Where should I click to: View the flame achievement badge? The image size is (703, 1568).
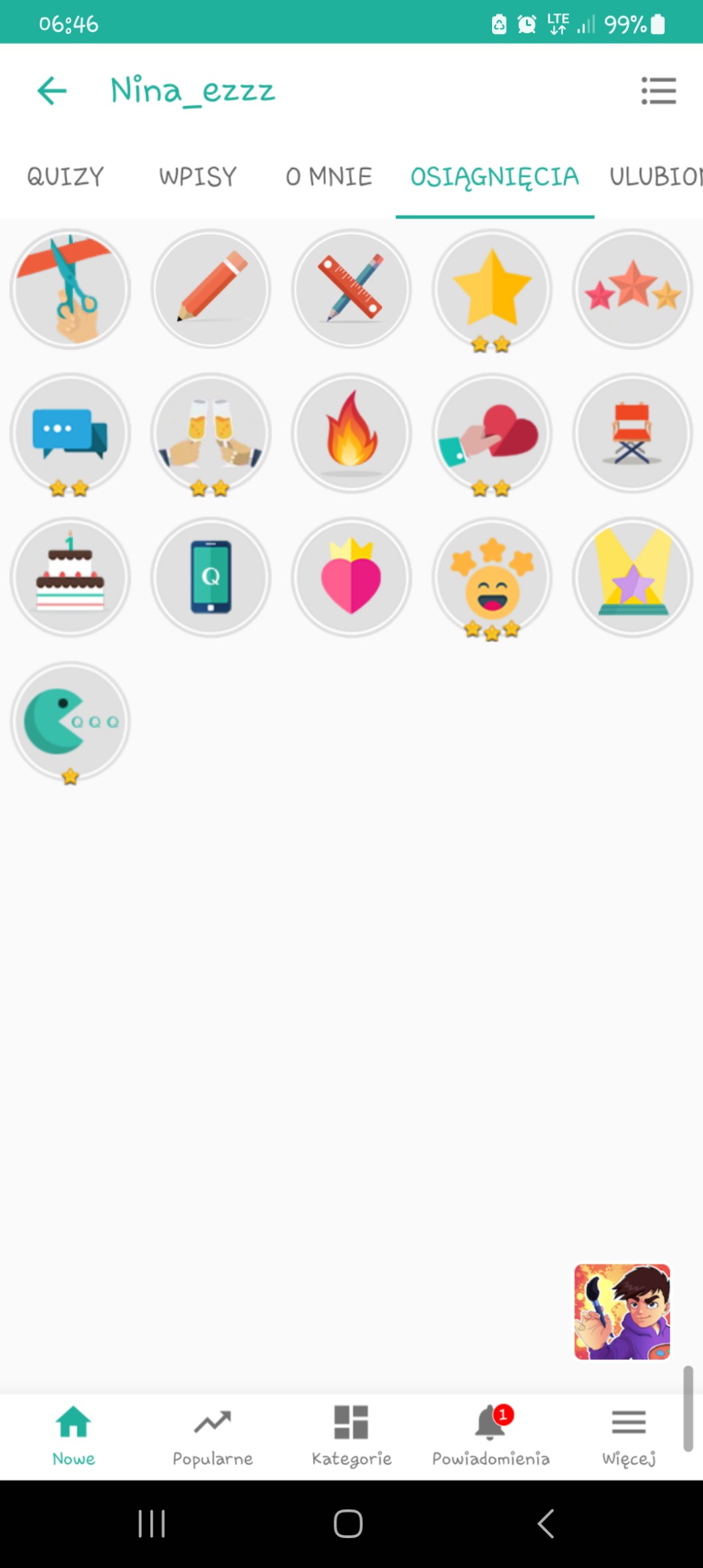(351, 433)
